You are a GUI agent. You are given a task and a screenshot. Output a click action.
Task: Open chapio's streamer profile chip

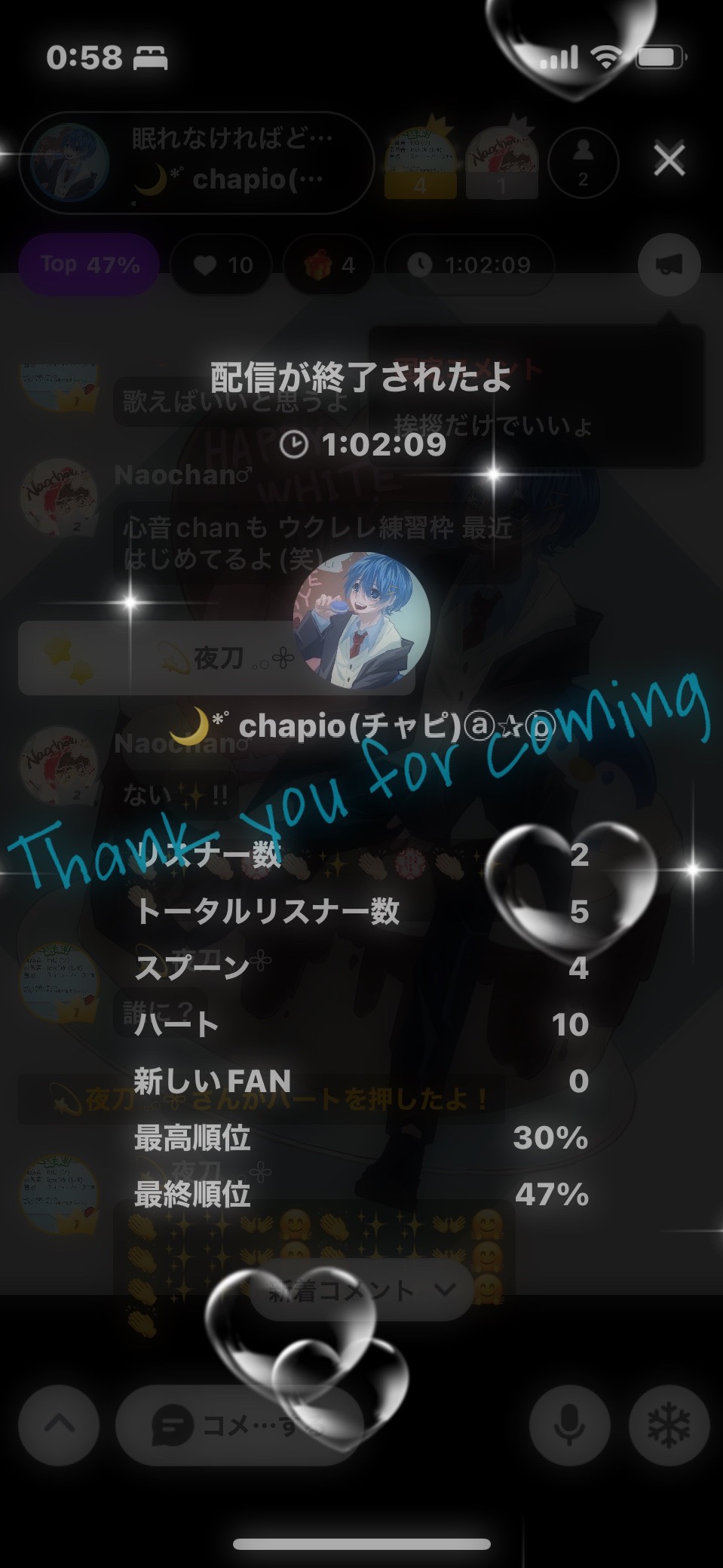pos(196,162)
